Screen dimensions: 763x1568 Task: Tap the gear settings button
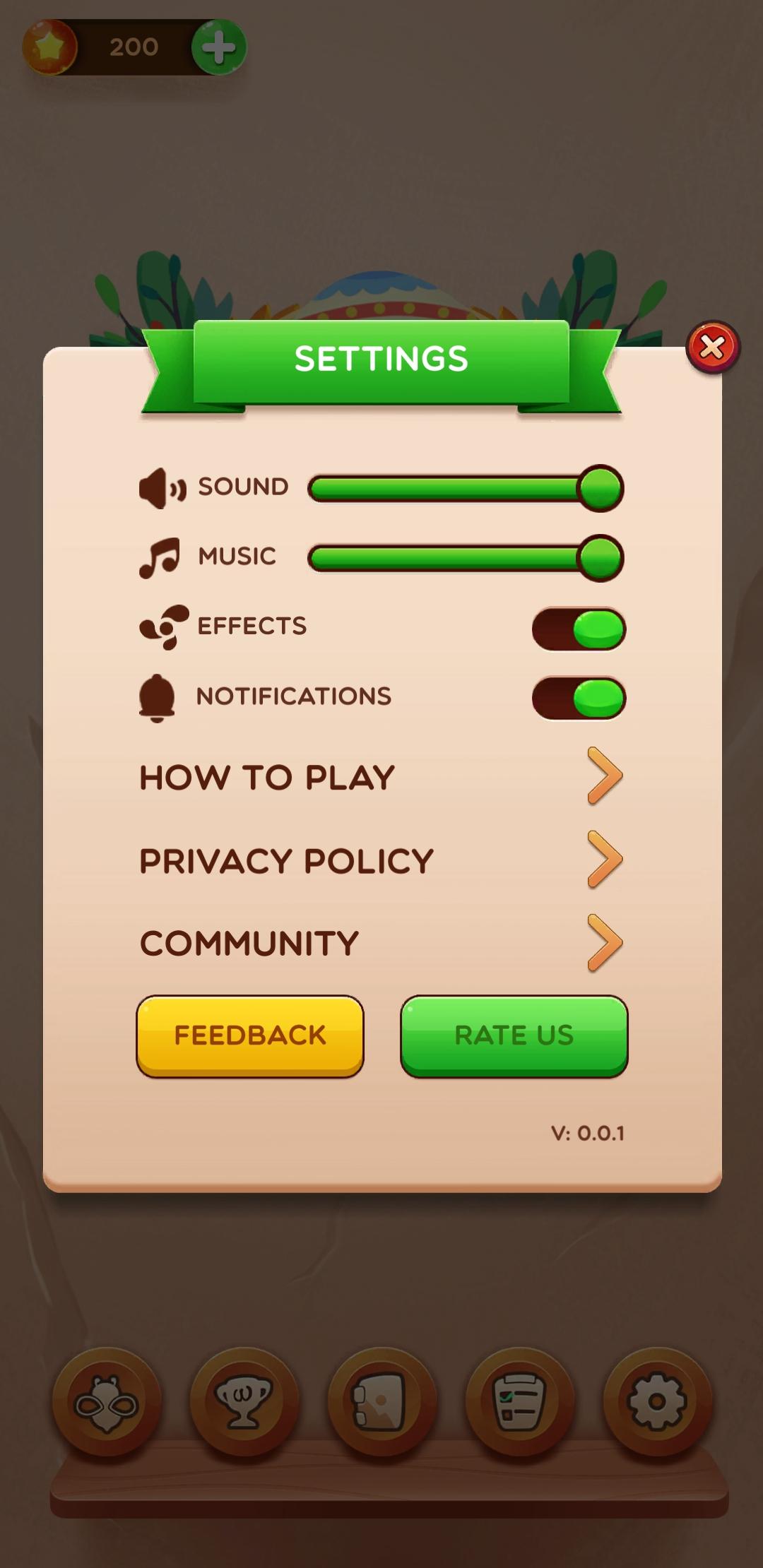coord(657,1401)
